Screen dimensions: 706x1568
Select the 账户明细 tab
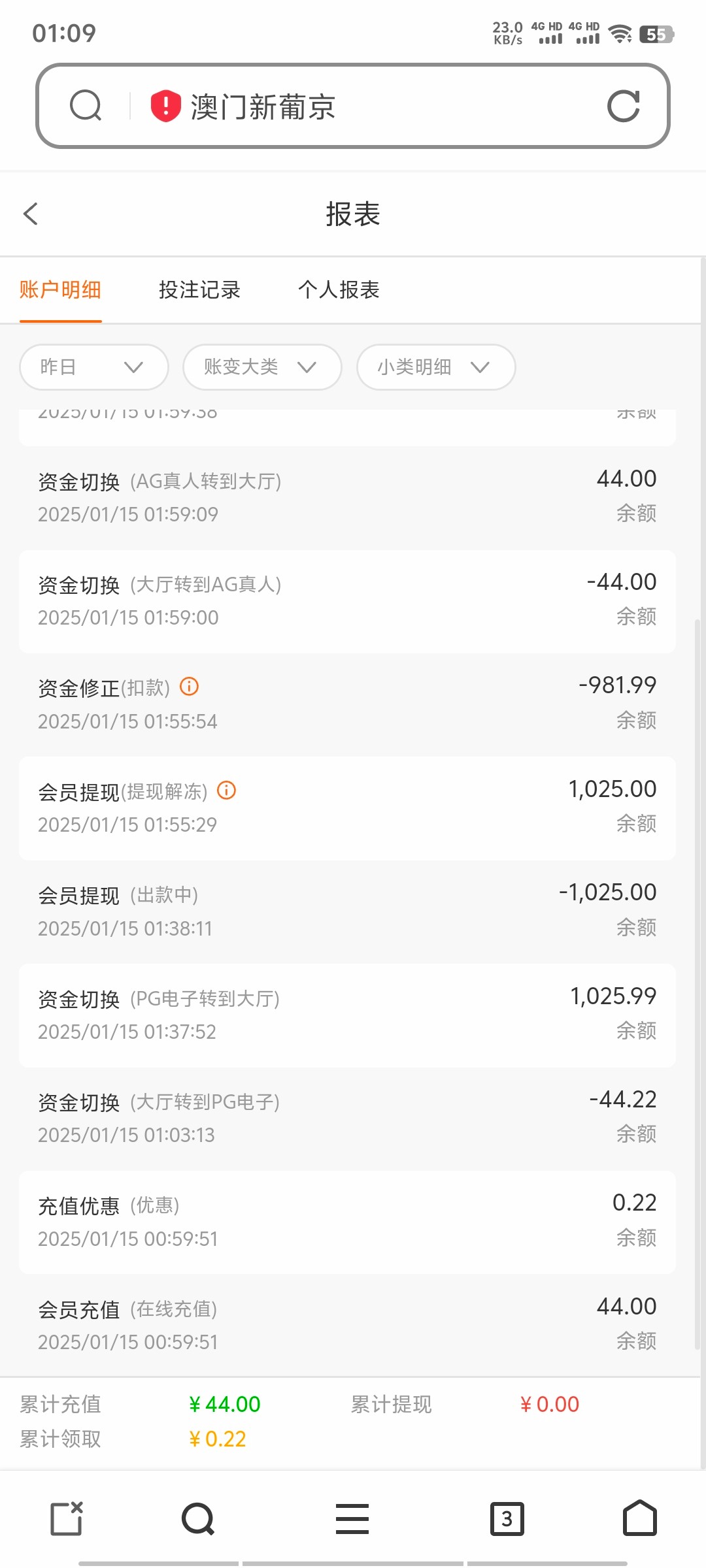60,289
